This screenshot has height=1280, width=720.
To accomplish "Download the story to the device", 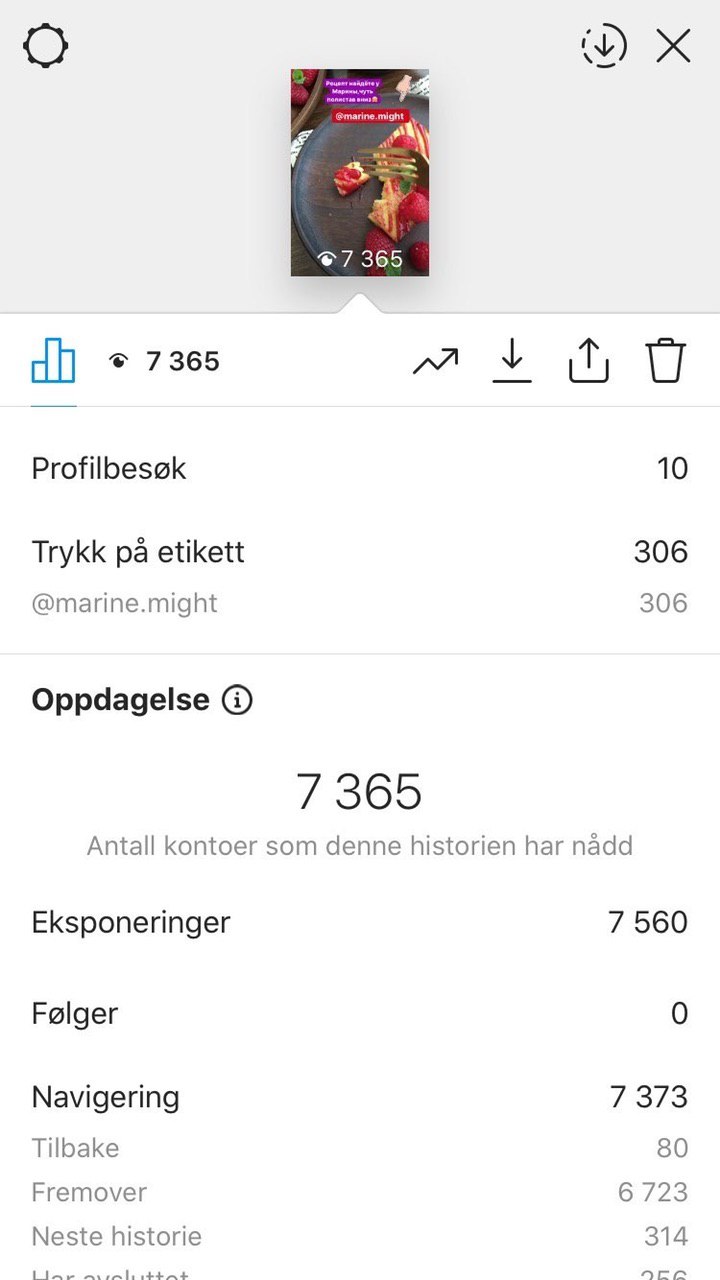I will point(512,361).
